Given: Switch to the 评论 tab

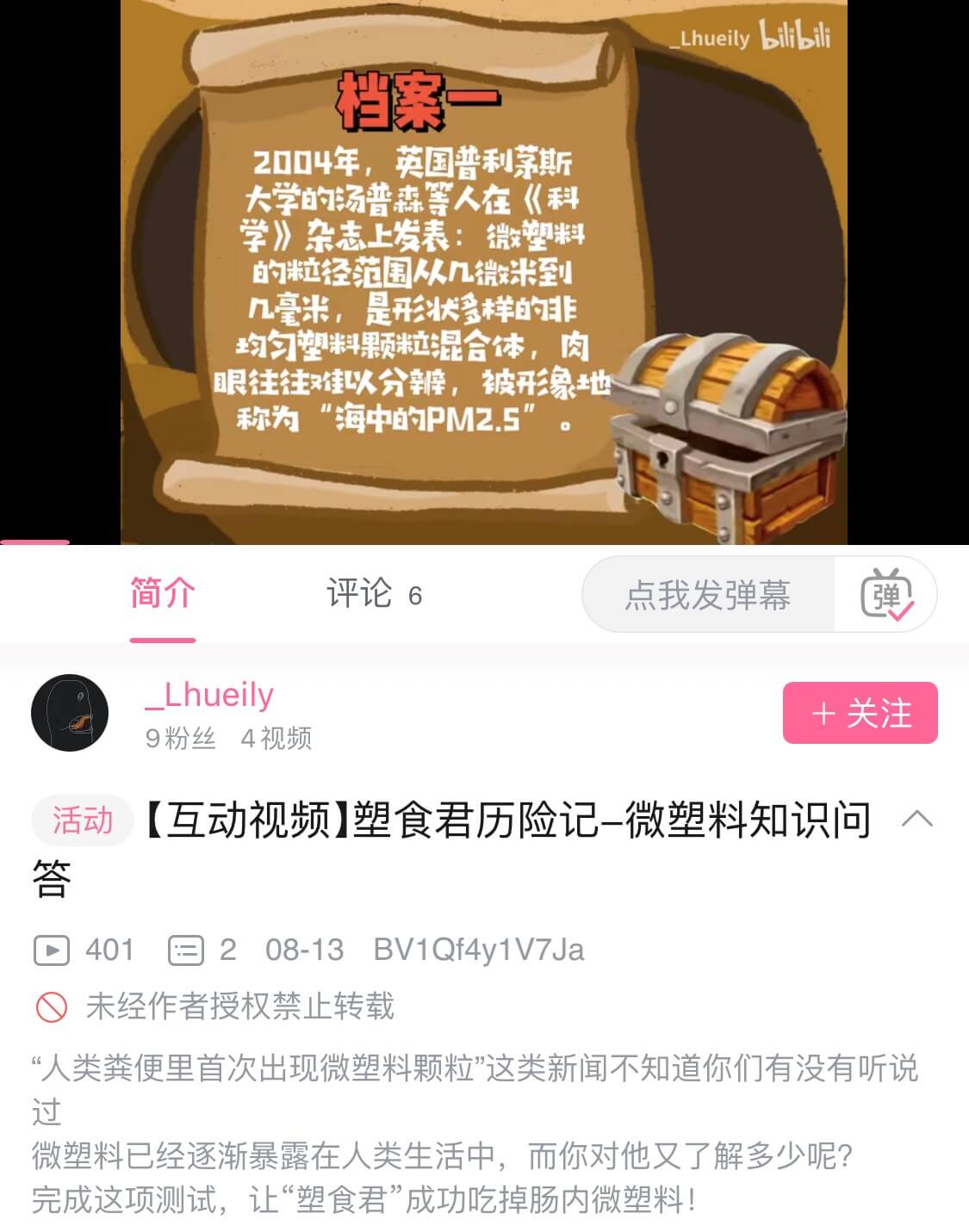Looking at the screenshot, I should pyautogui.click(x=373, y=594).
